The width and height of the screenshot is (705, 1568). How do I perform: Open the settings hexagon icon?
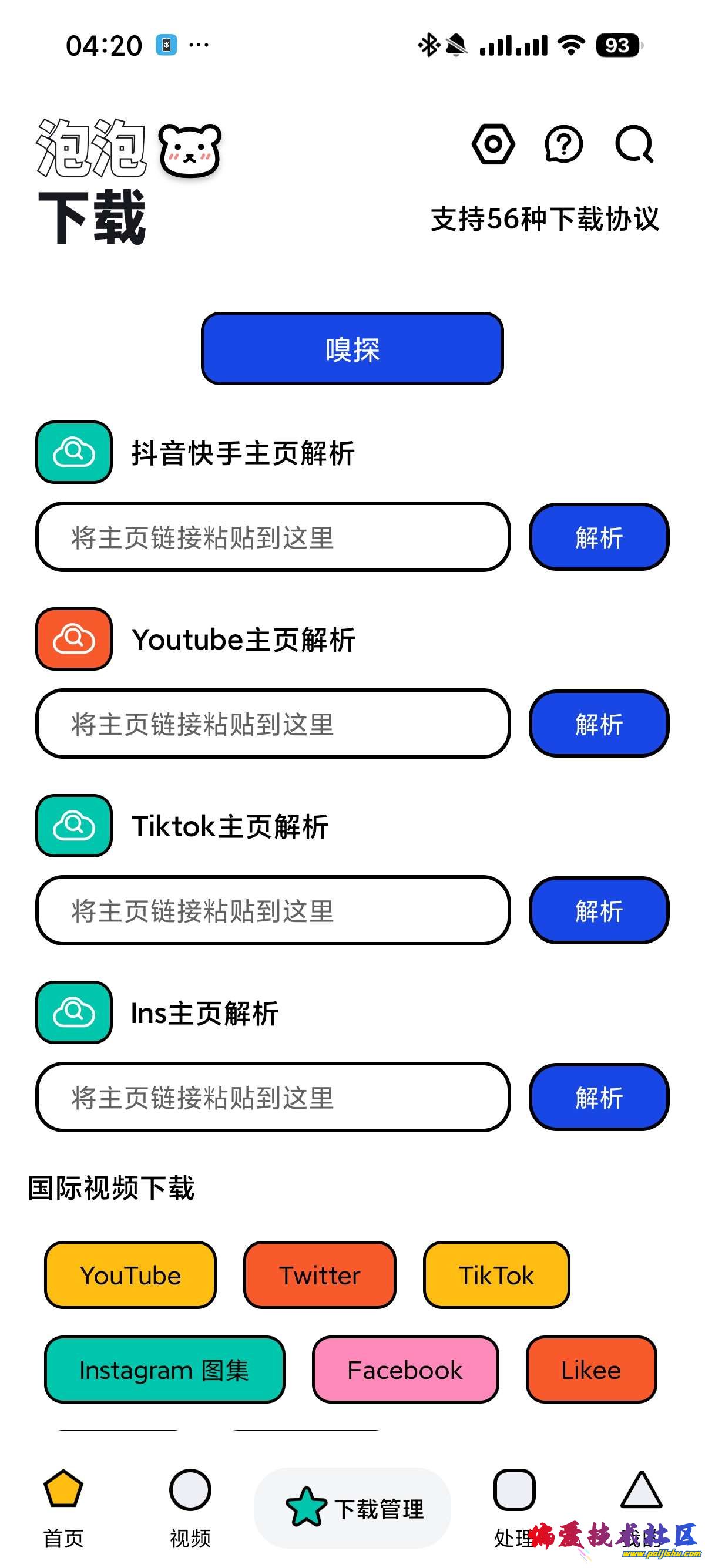pyautogui.click(x=493, y=144)
